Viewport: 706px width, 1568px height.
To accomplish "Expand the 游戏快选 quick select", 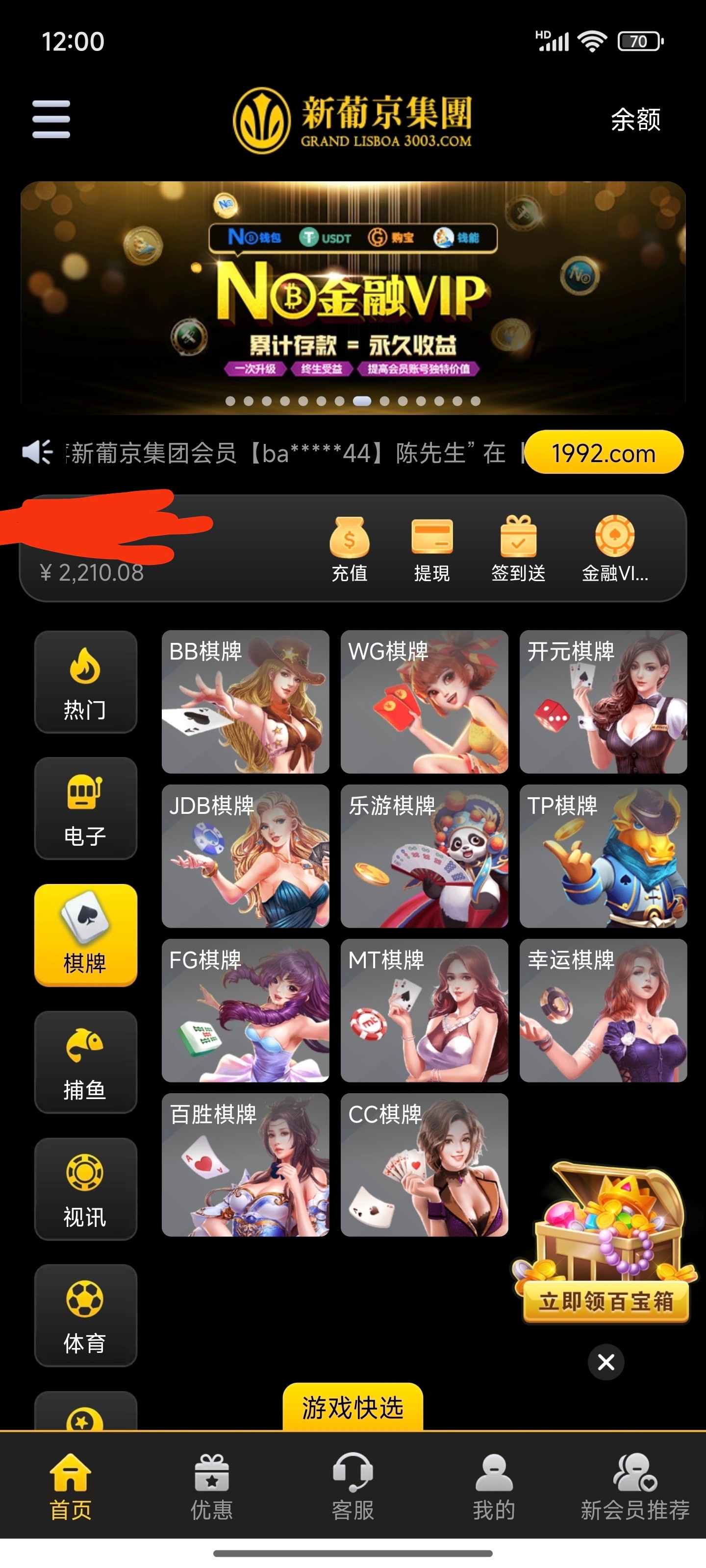I will [x=353, y=1407].
